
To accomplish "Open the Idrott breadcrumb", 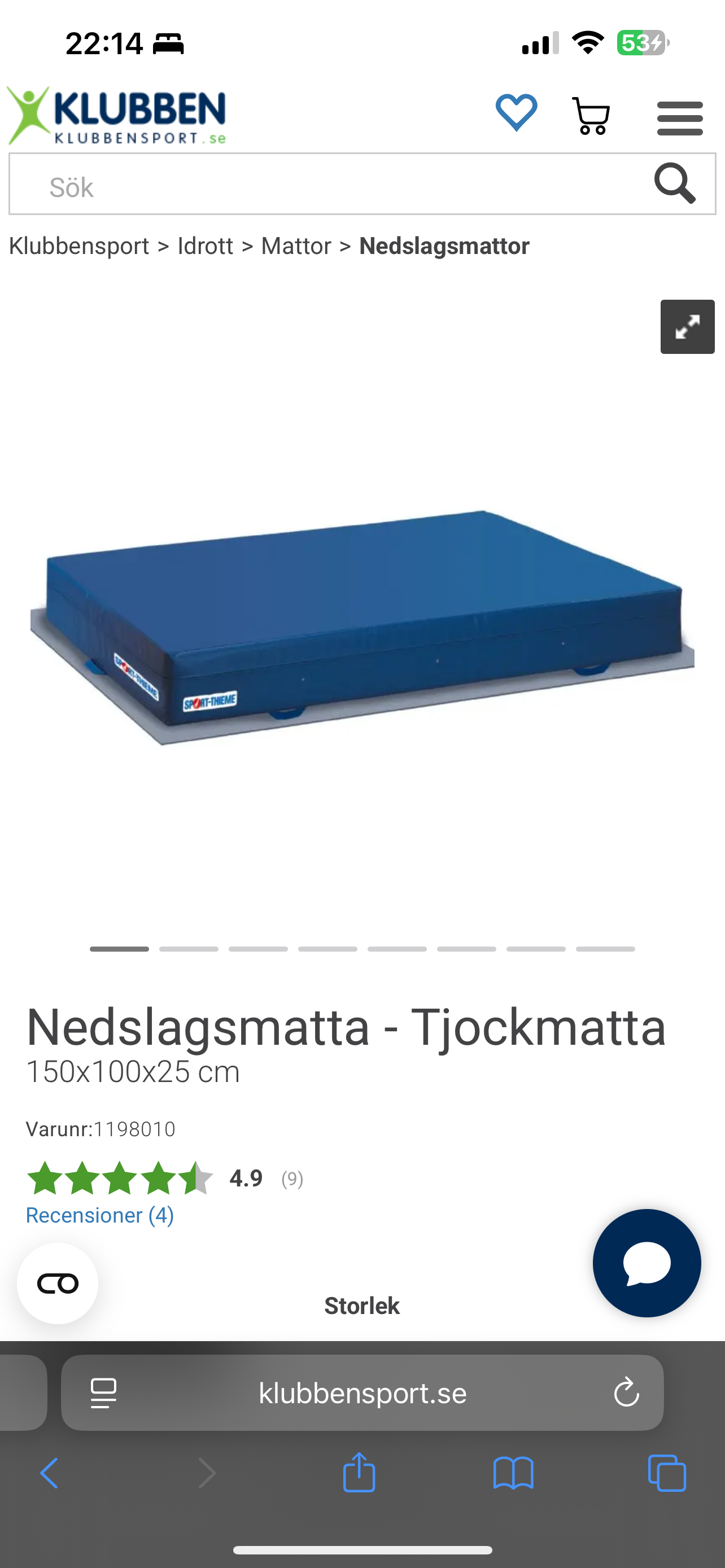I will 205,246.
